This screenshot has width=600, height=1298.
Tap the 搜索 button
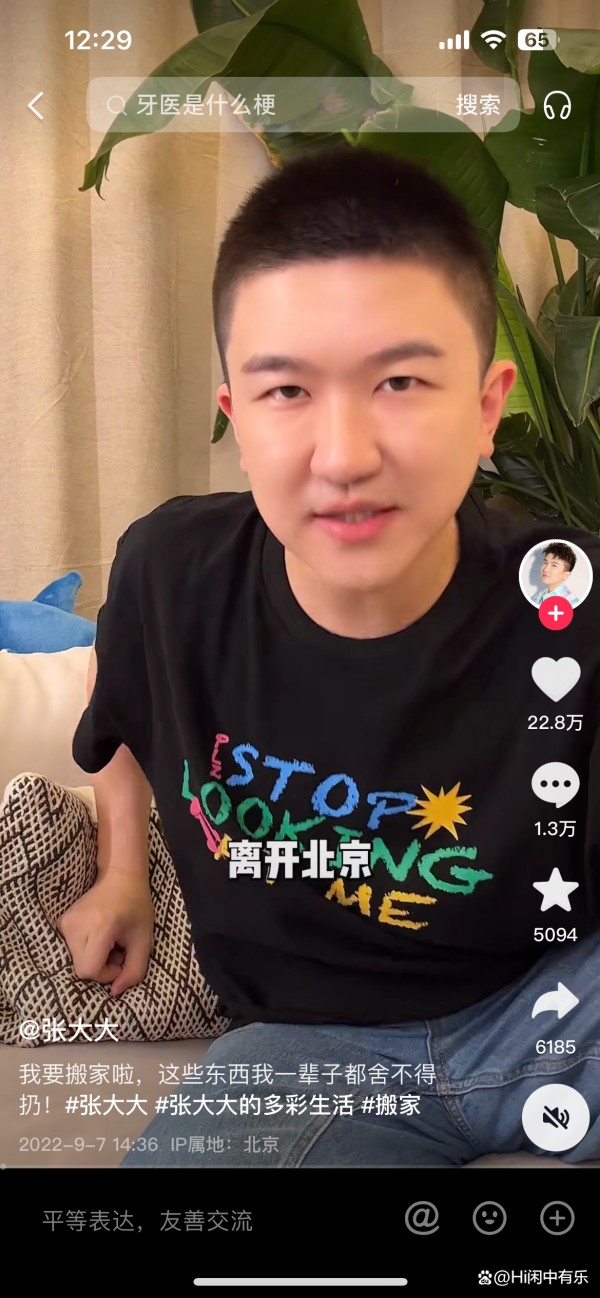[x=478, y=105]
